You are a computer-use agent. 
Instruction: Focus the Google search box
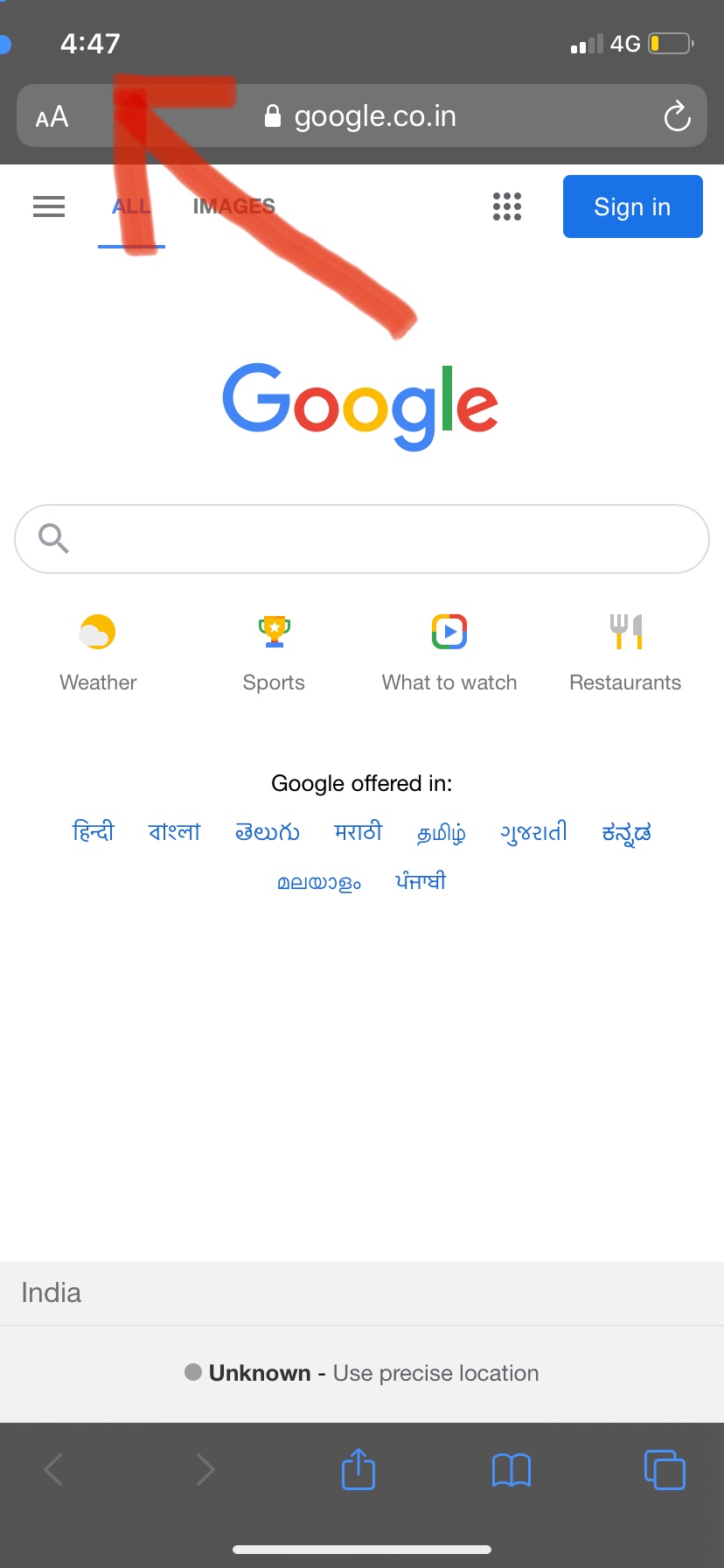coord(362,539)
